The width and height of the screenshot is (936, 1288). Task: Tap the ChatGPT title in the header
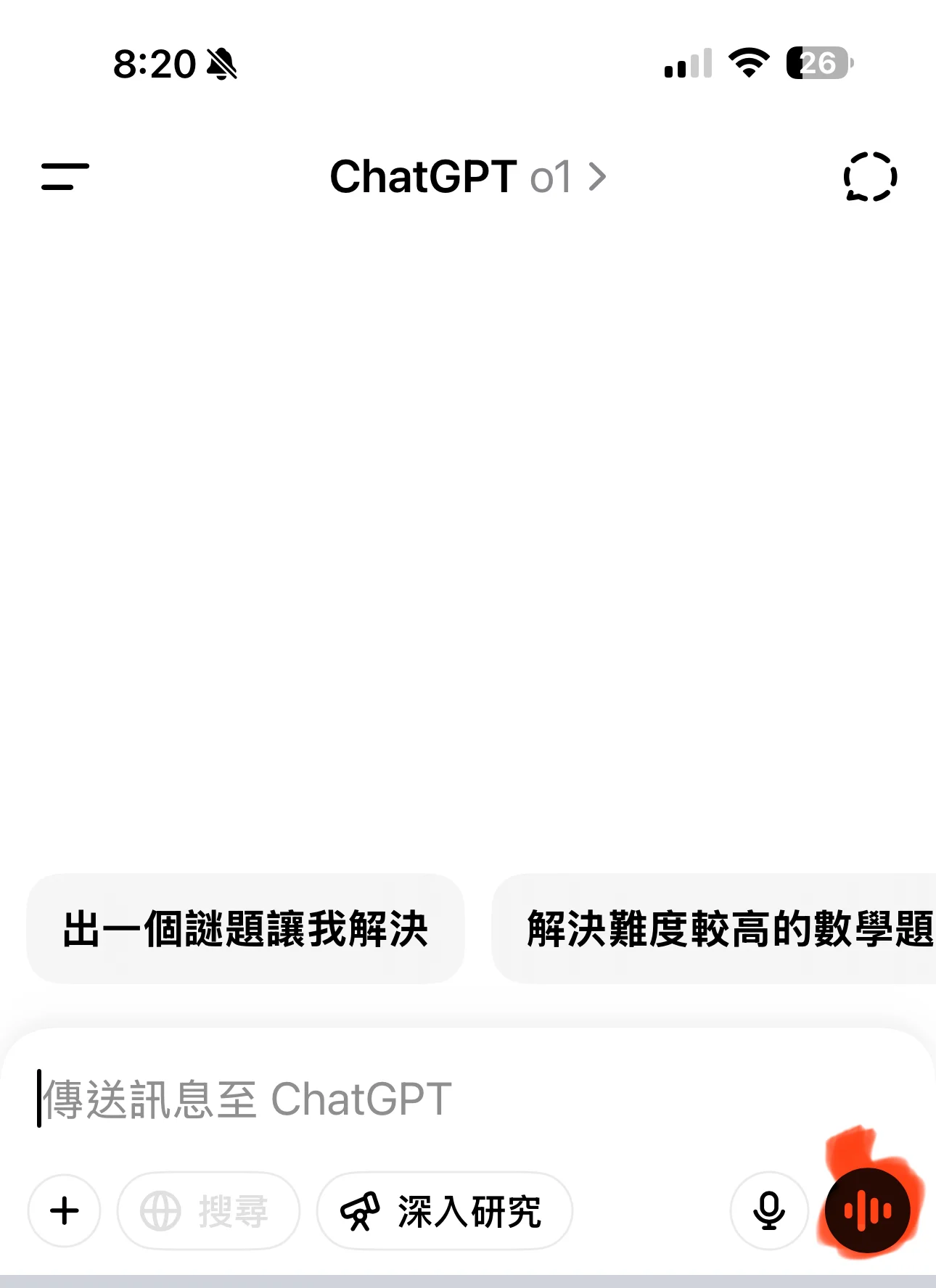[x=423, y=178]
